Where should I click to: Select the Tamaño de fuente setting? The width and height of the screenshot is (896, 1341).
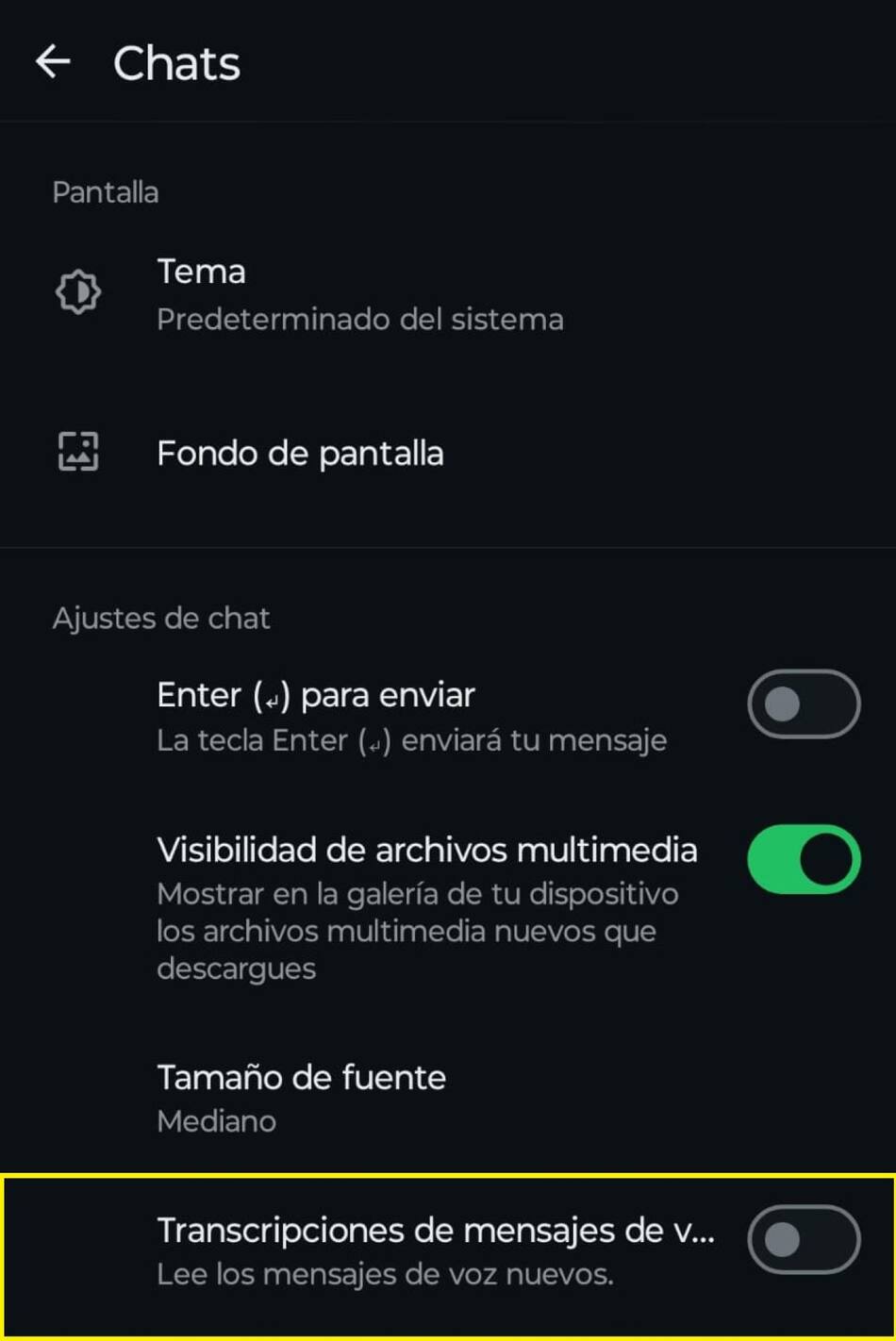pos(300,1078)
